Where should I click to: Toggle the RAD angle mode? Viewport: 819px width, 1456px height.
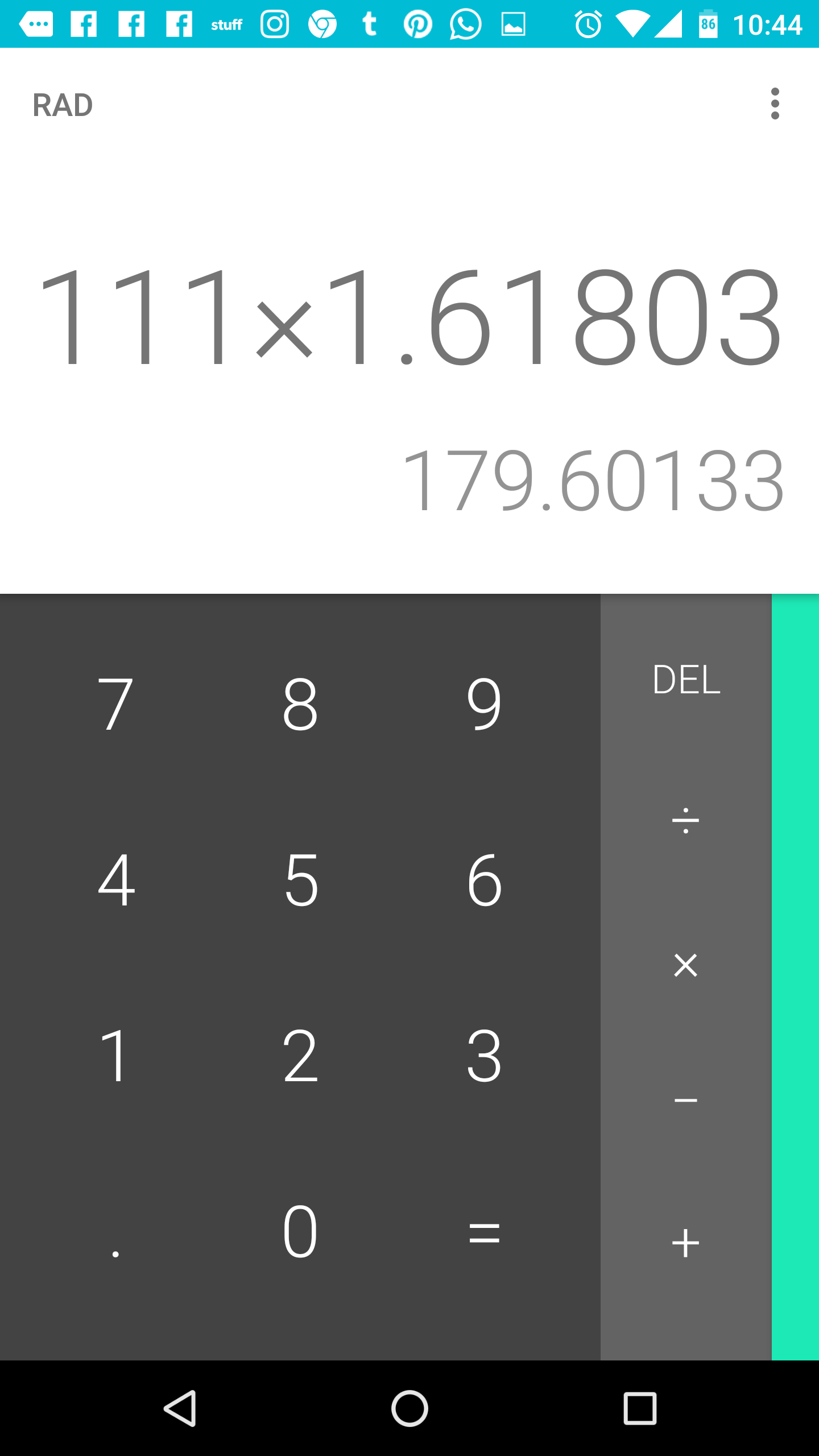point(63,105)
